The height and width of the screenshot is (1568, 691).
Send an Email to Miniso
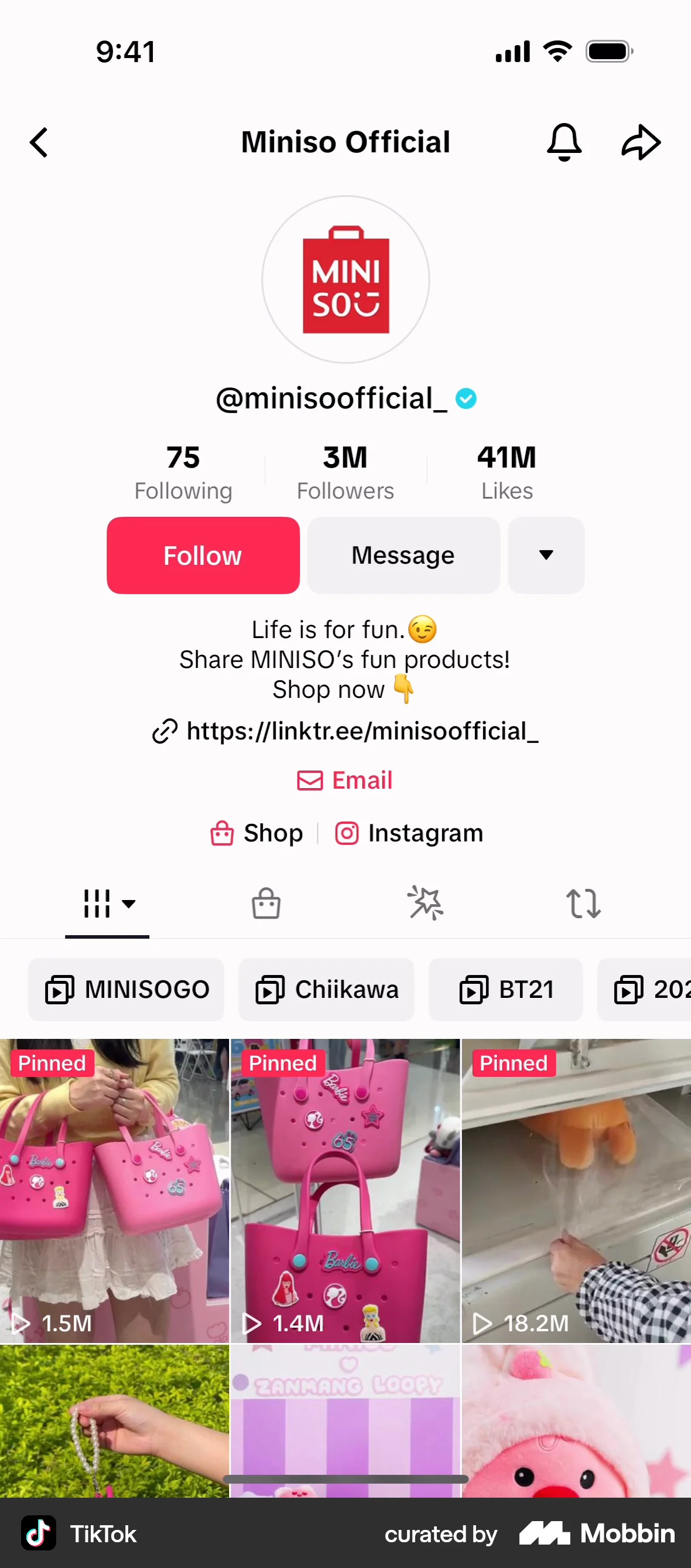344,780
